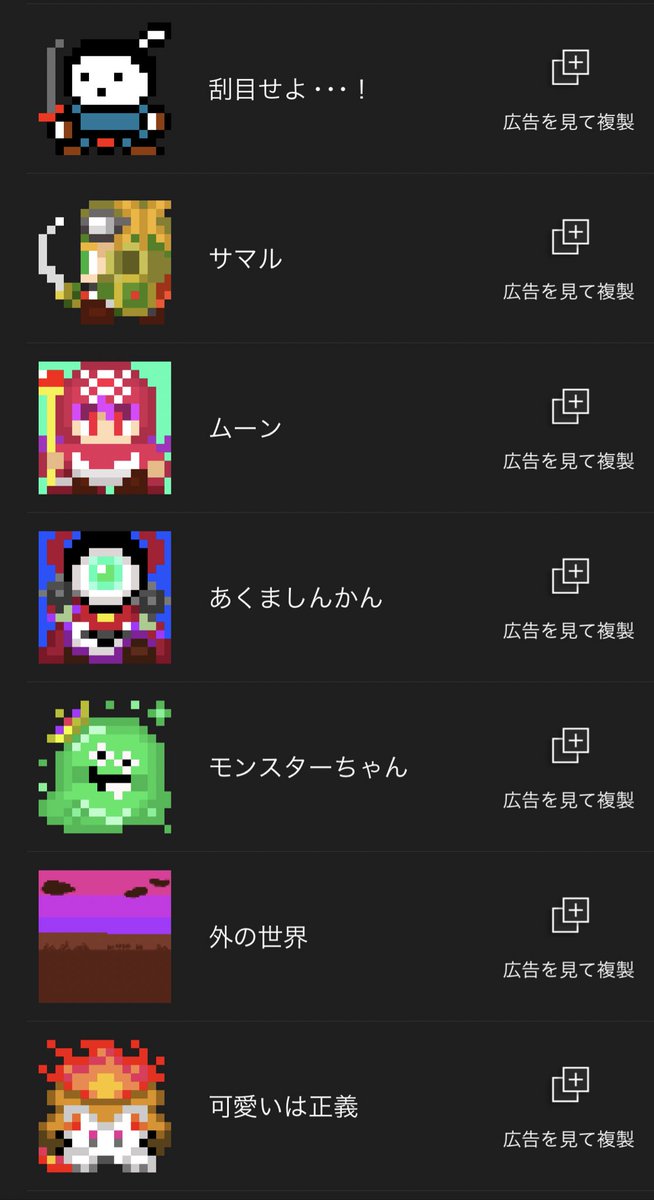
Task: Open the ムーン artwork row
Action: (x=246, y=429)
